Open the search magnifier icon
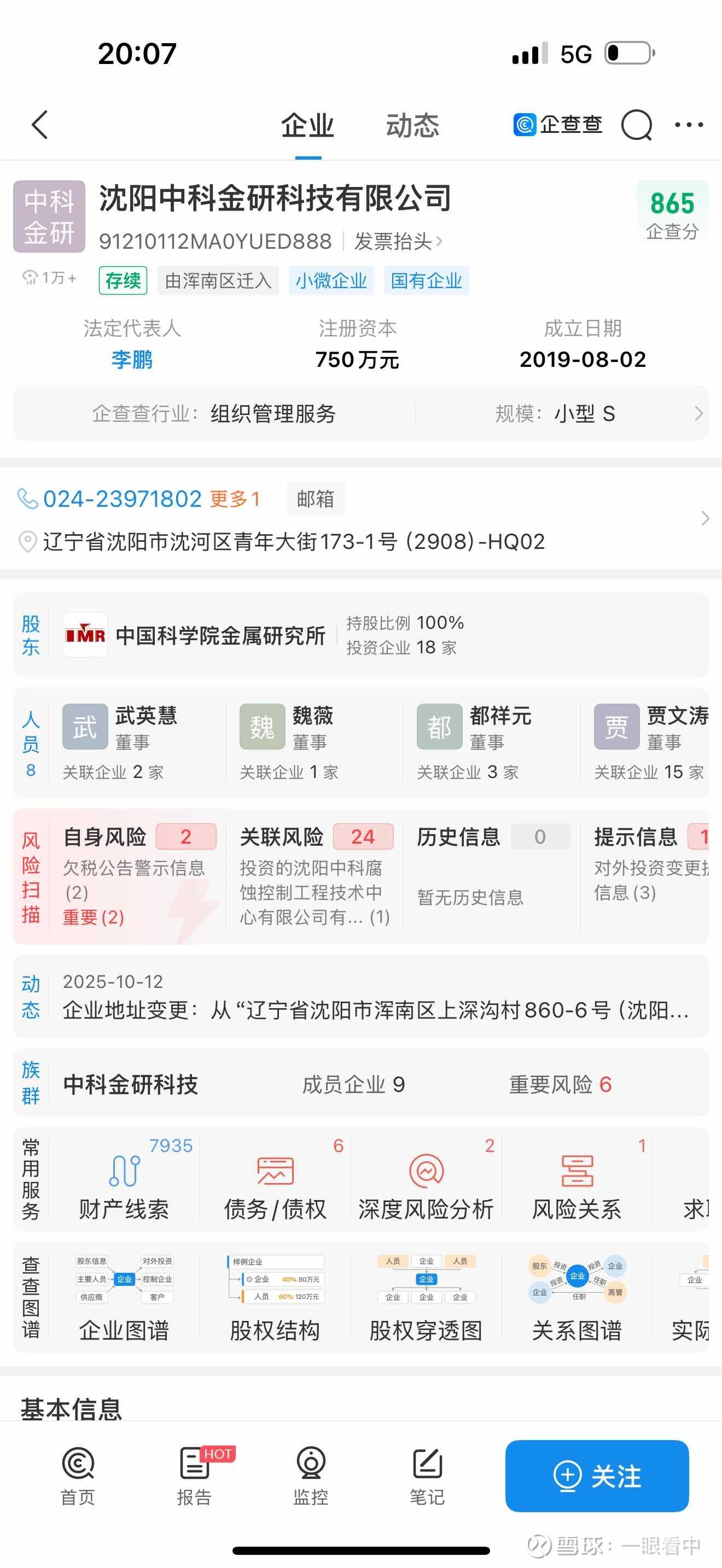Viewport: 722px width, 1568px height. pos(637,125)
